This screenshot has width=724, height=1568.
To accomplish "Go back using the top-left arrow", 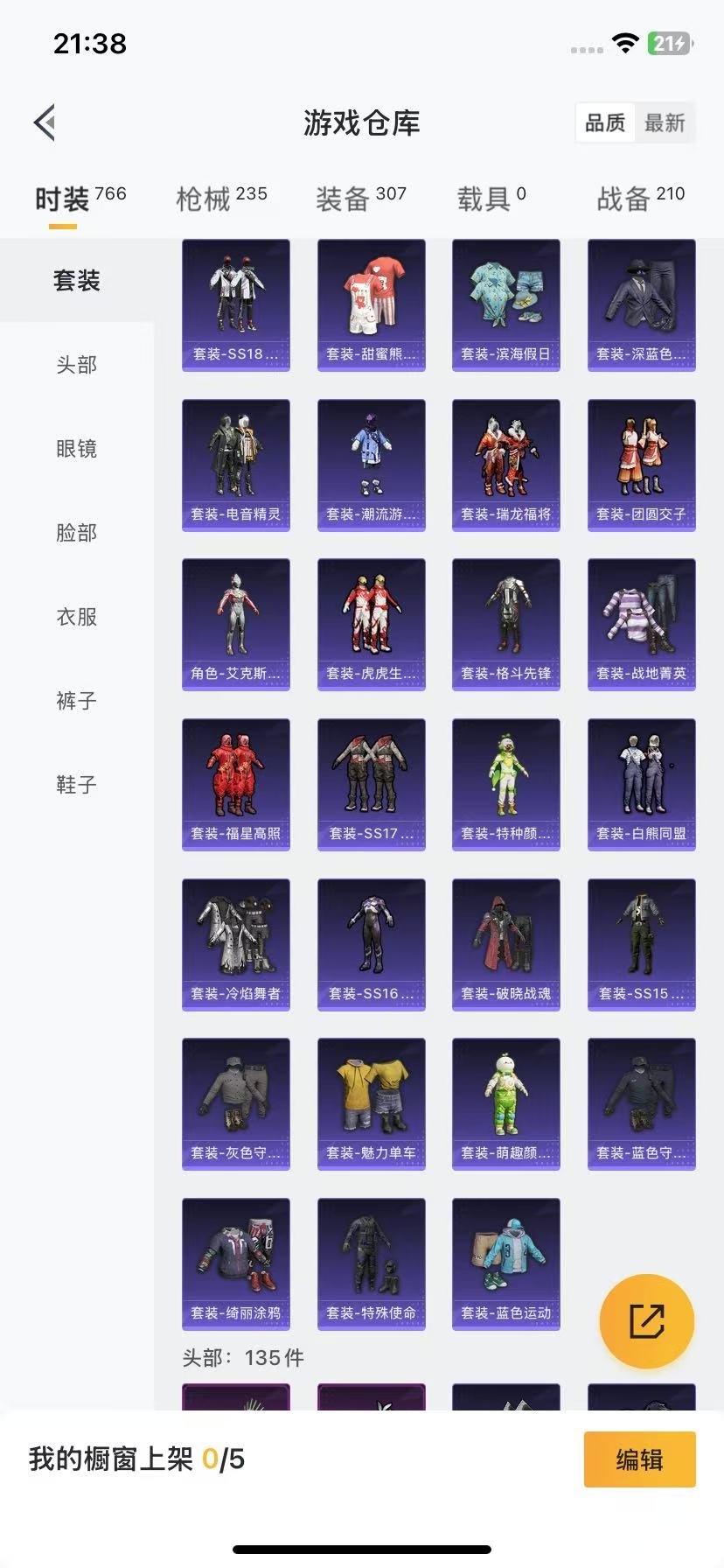I will (x=45, y=122).
